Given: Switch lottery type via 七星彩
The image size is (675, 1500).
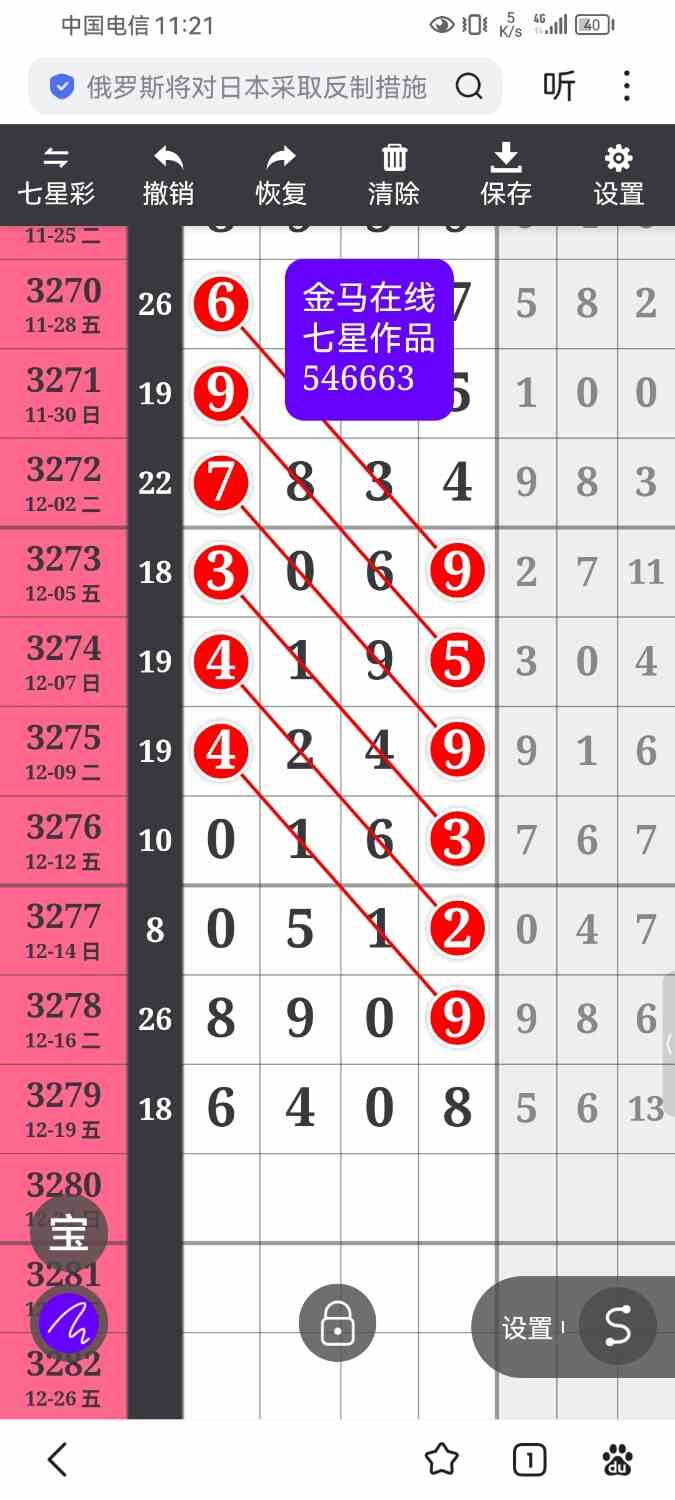Looking at the screenshot, I should coord(56,175).
